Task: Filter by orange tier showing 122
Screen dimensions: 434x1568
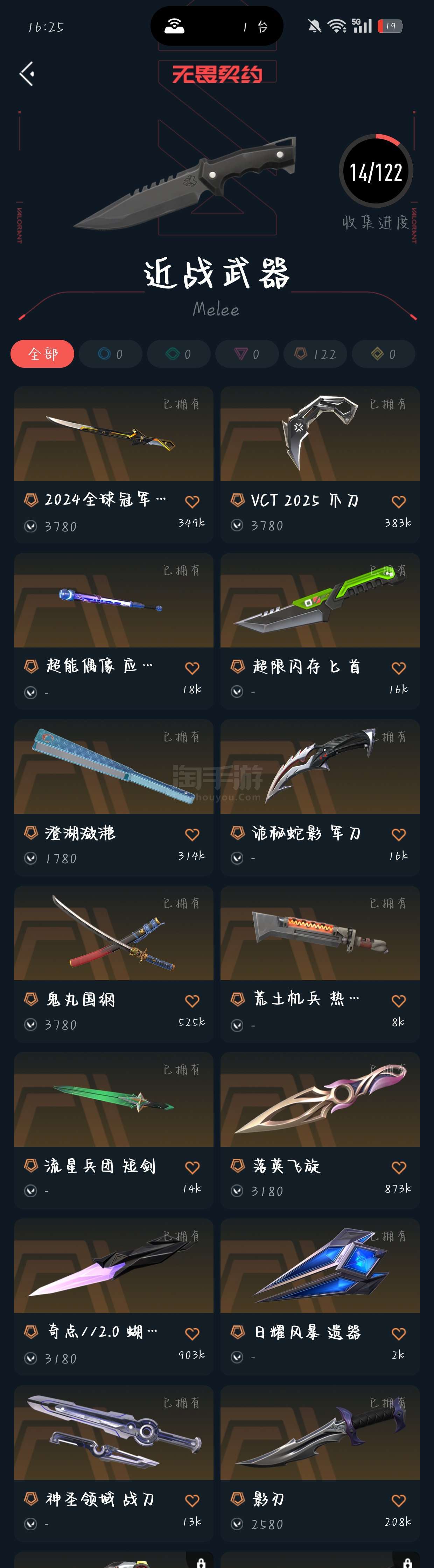Action: [315, 354]
